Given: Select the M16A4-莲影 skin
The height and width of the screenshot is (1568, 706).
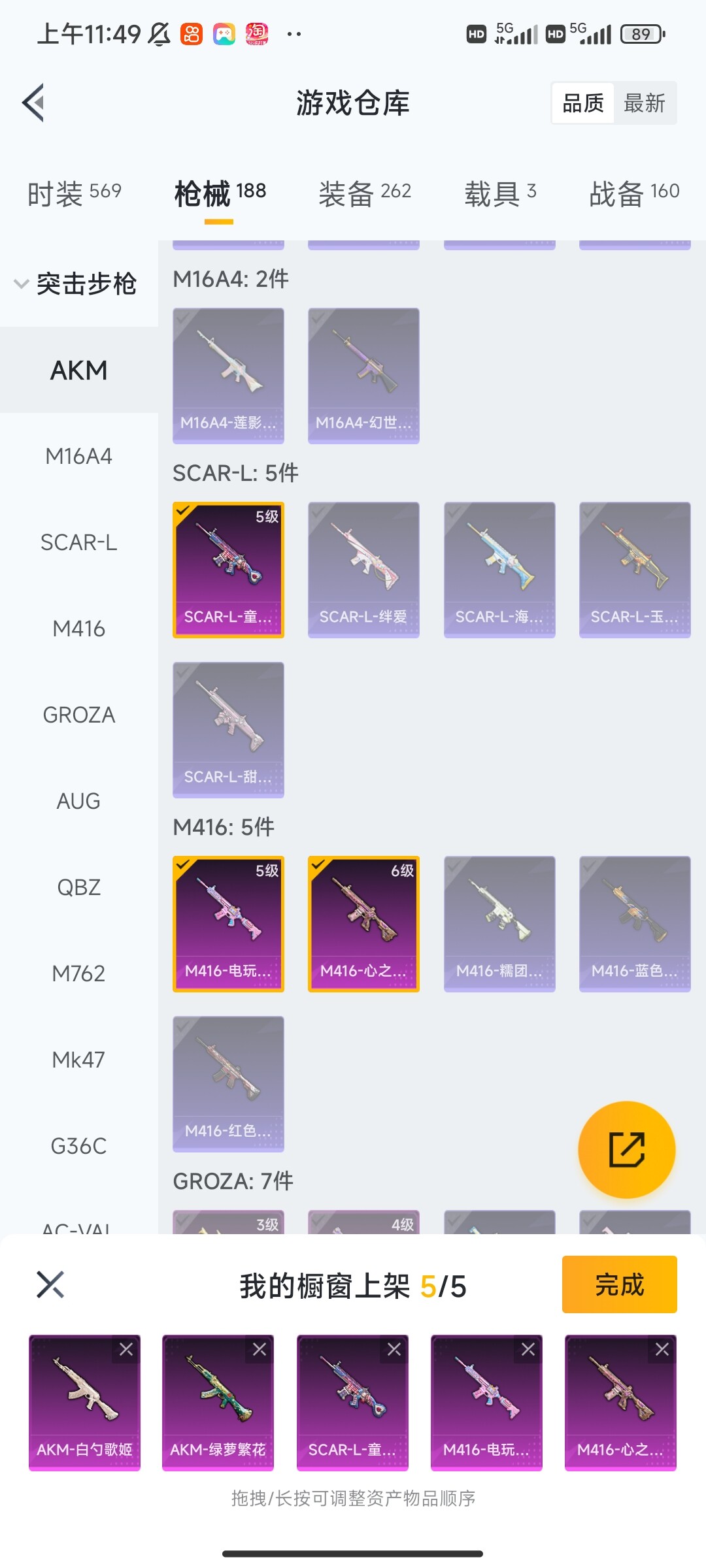Looking at the screenshot, I should (228, 376).
